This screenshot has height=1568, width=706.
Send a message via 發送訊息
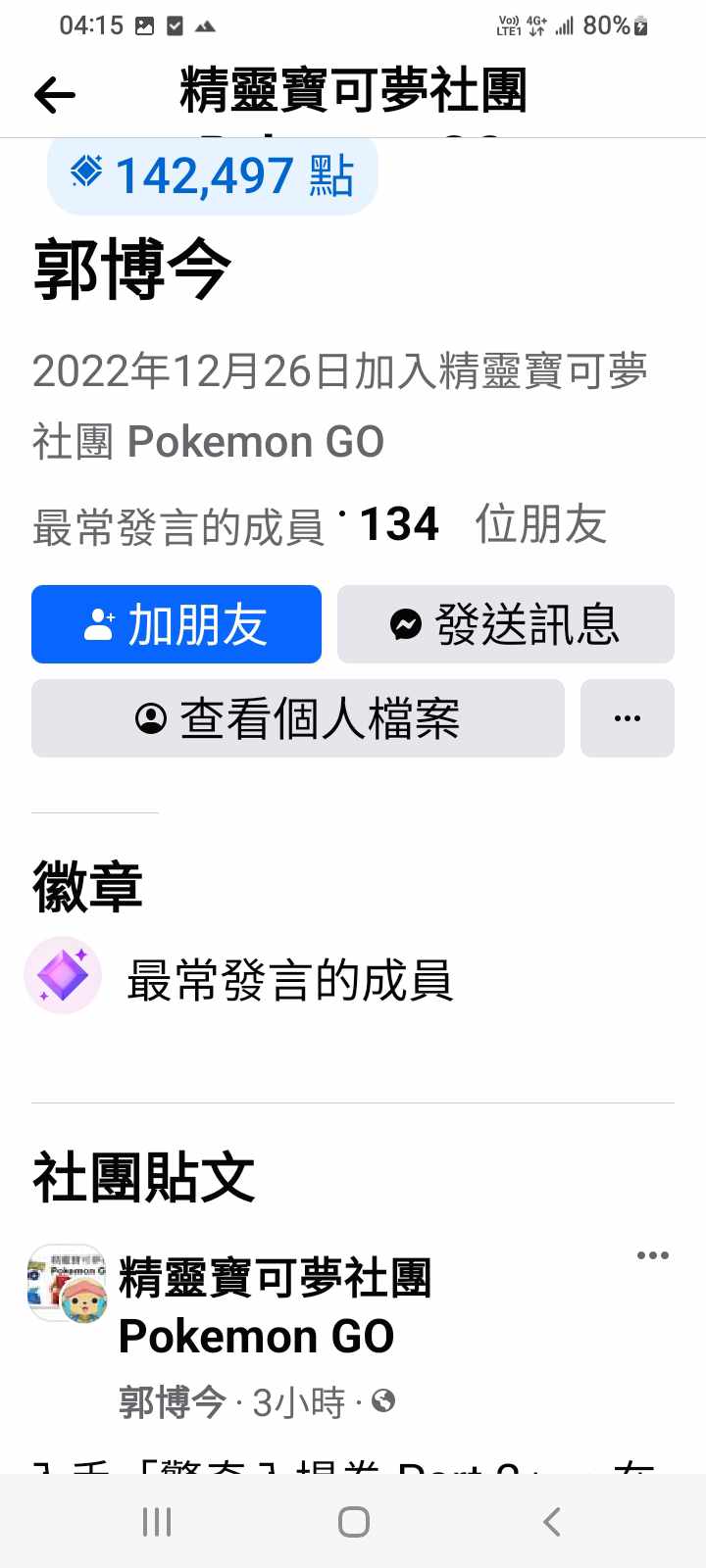coord(505,624)
